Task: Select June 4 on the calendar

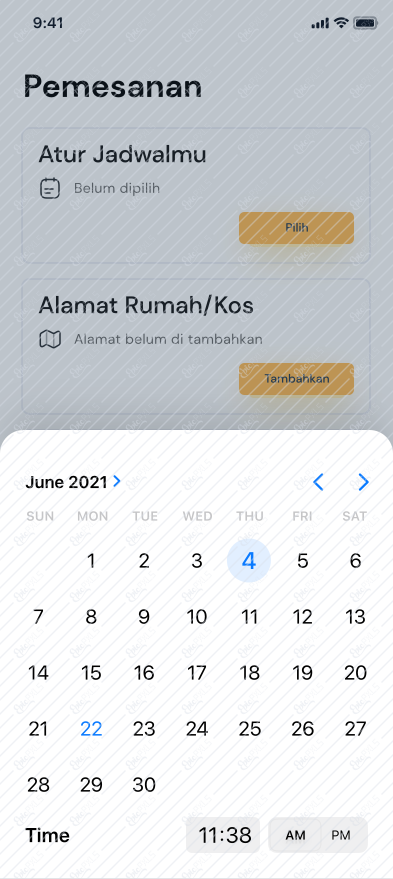Action: point(249,561)
